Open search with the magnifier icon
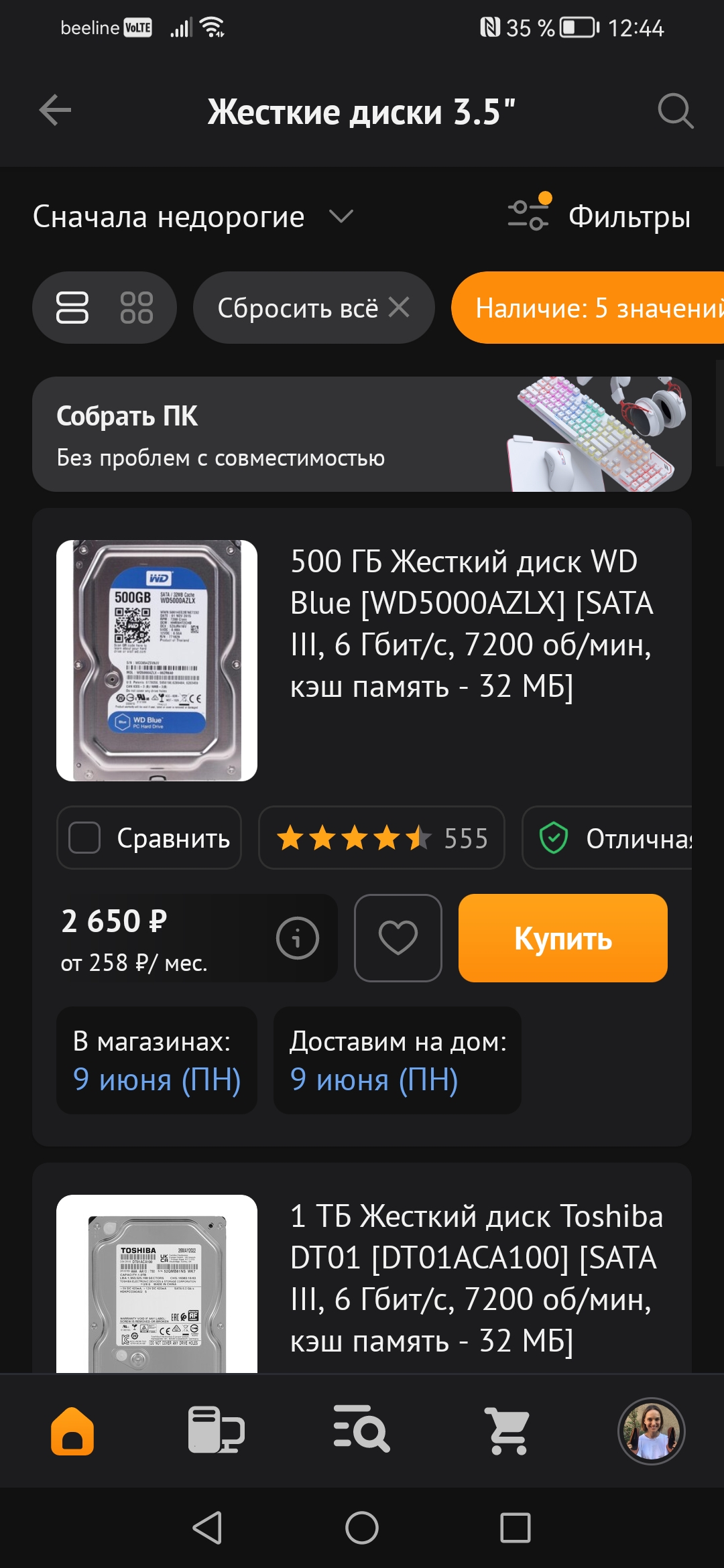 click(x=674, y=111)
